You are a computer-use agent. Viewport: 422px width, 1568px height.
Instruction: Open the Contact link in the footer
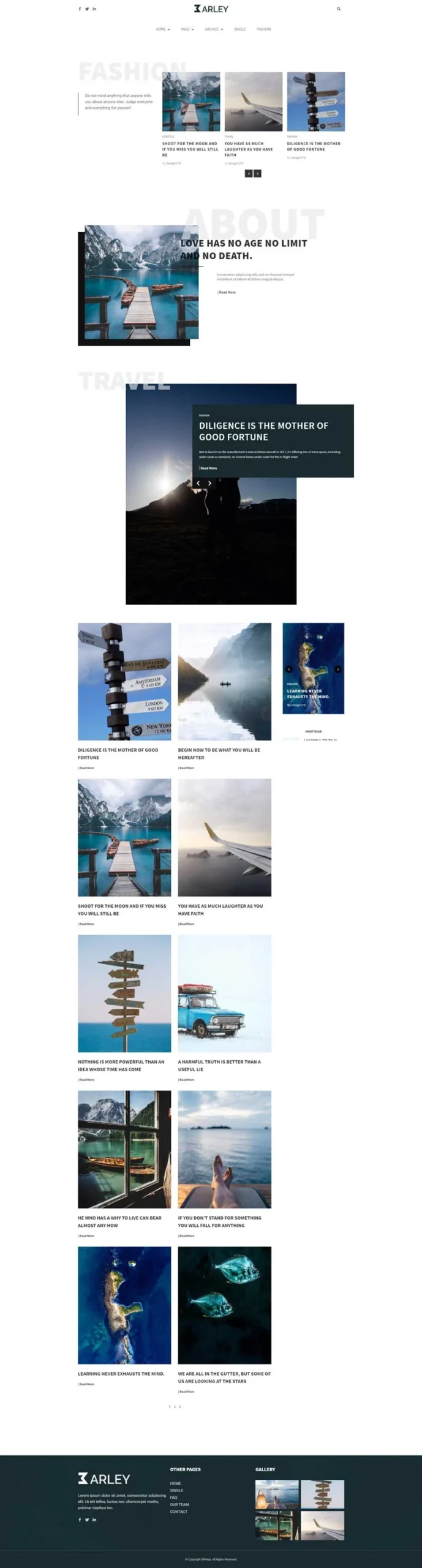tap(178, 1511)
